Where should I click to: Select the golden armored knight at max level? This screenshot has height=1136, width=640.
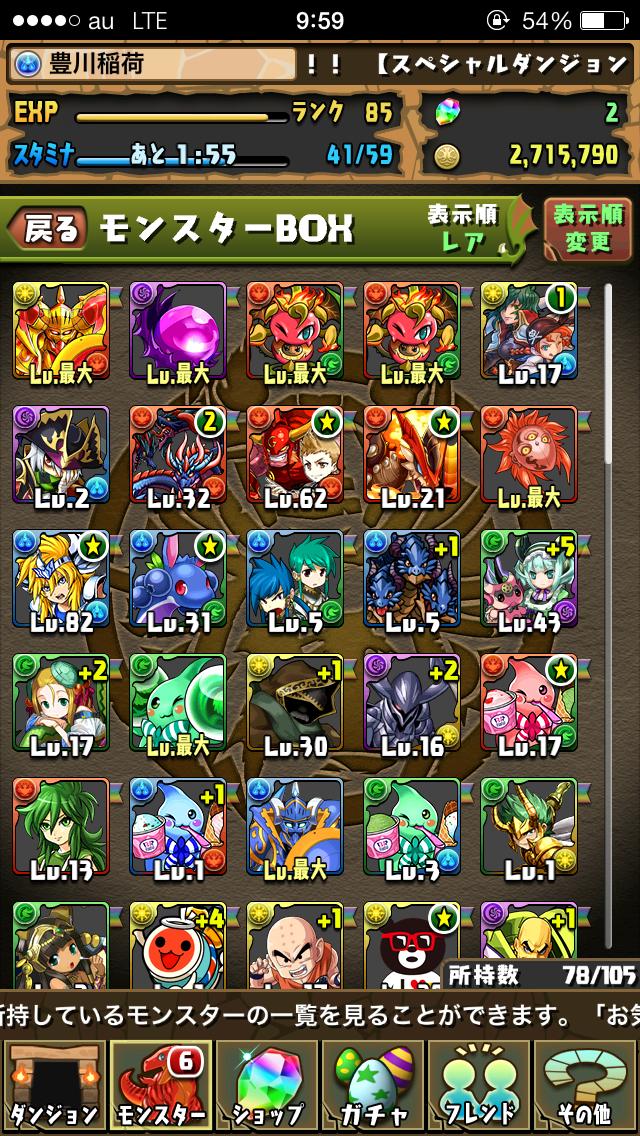(x=61, y=332)
